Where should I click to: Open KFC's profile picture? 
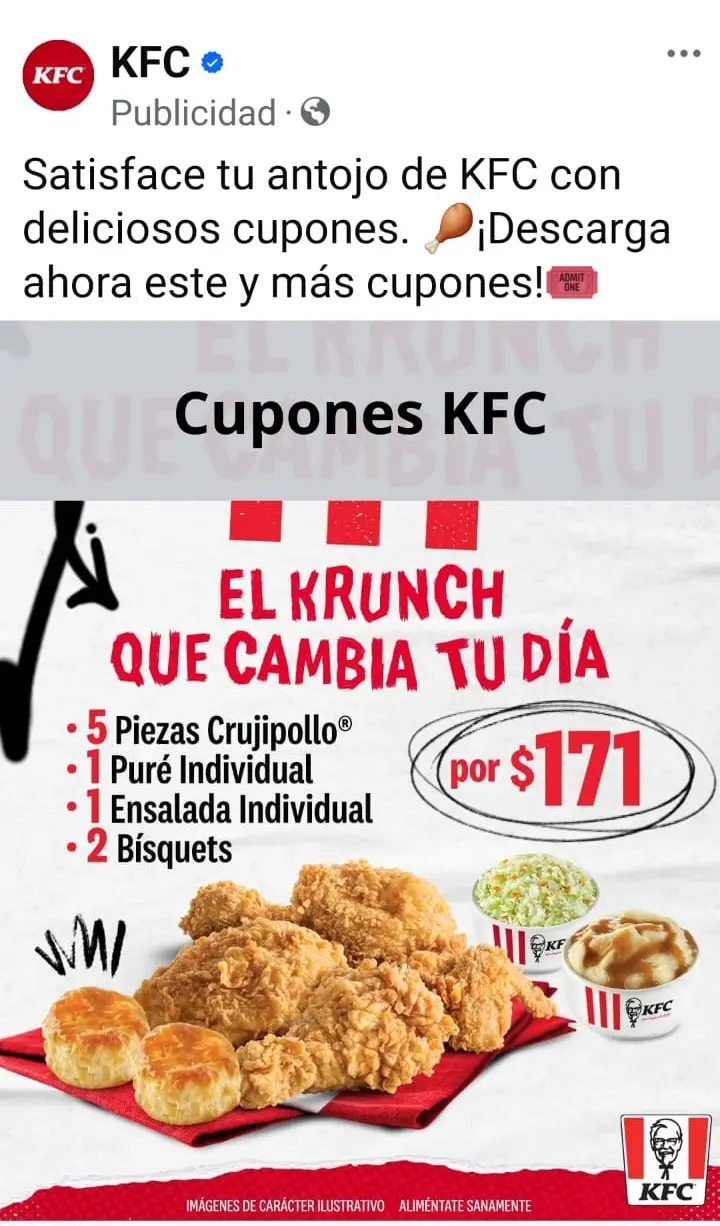58,75
